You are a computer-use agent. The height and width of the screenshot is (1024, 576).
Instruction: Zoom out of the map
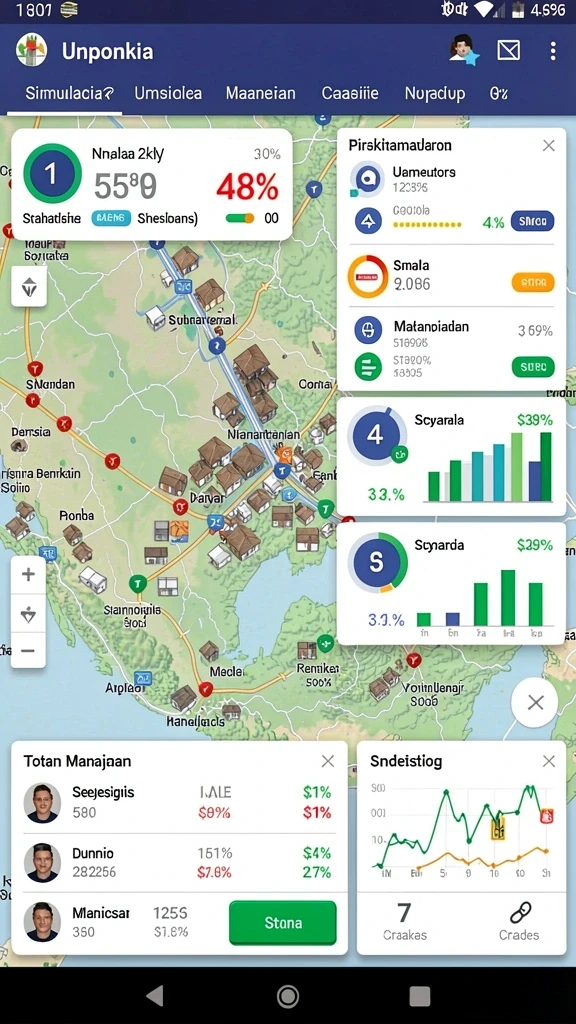[28, 650]
